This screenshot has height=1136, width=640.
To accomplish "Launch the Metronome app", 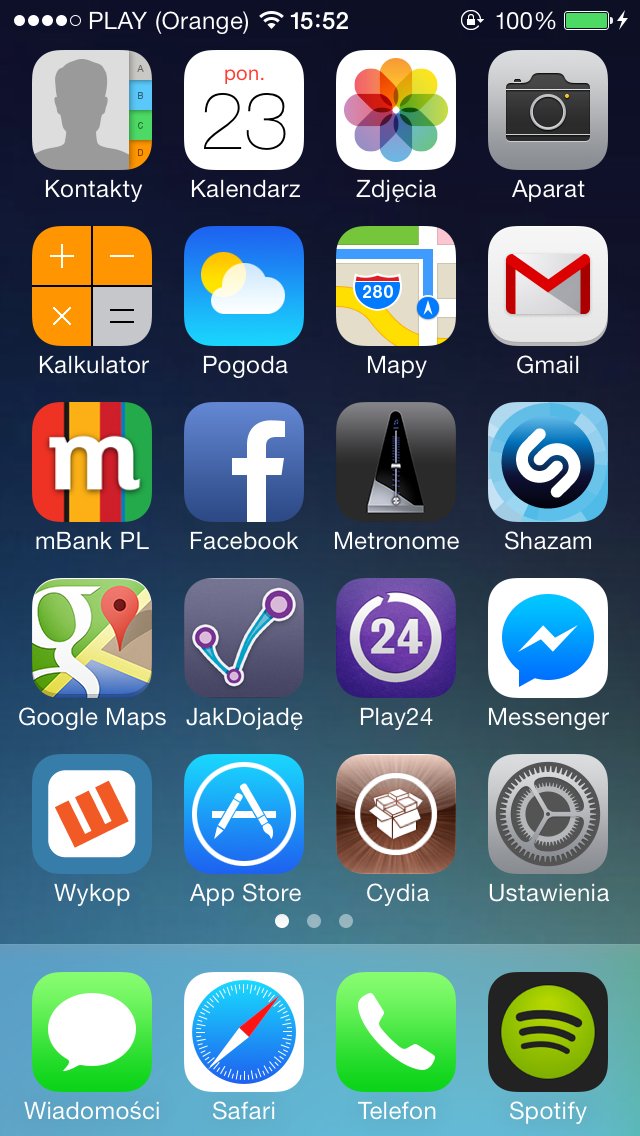I will pos(396,462).
